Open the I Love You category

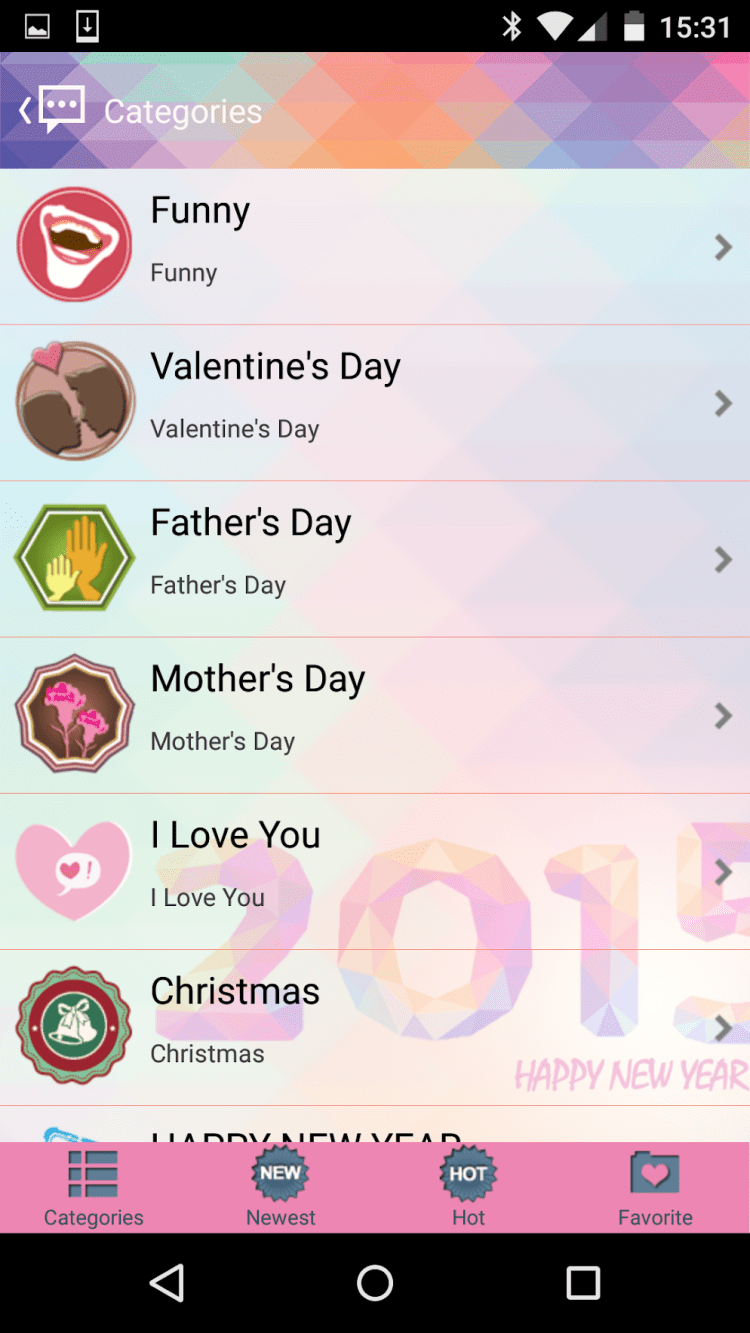click(x=375, y=870)
